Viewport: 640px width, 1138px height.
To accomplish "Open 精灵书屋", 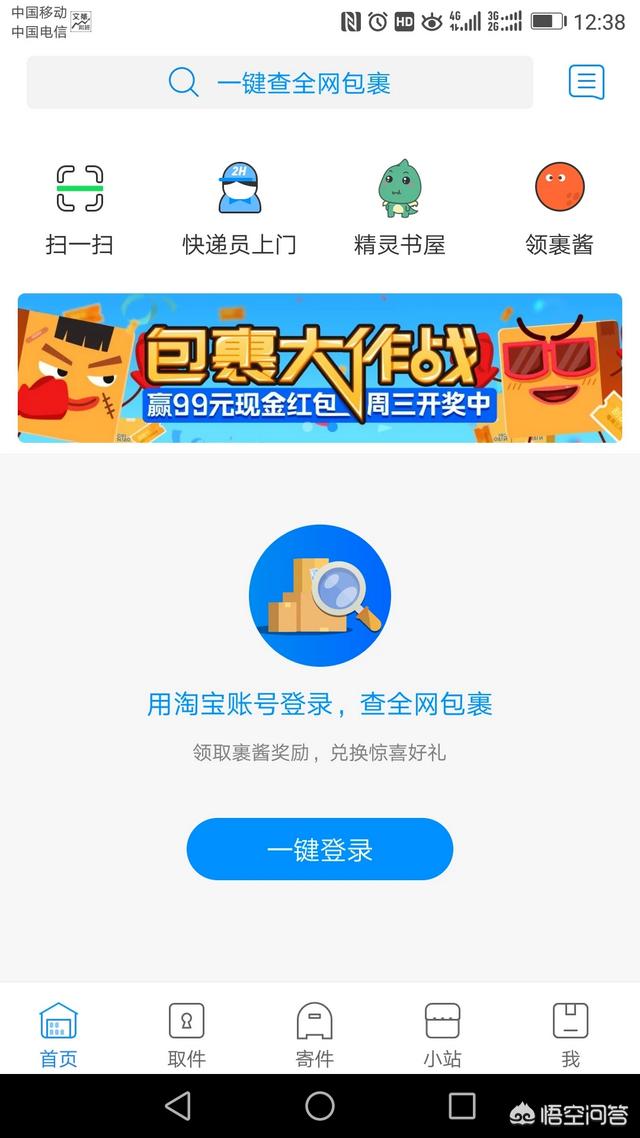I will (400, 209).
